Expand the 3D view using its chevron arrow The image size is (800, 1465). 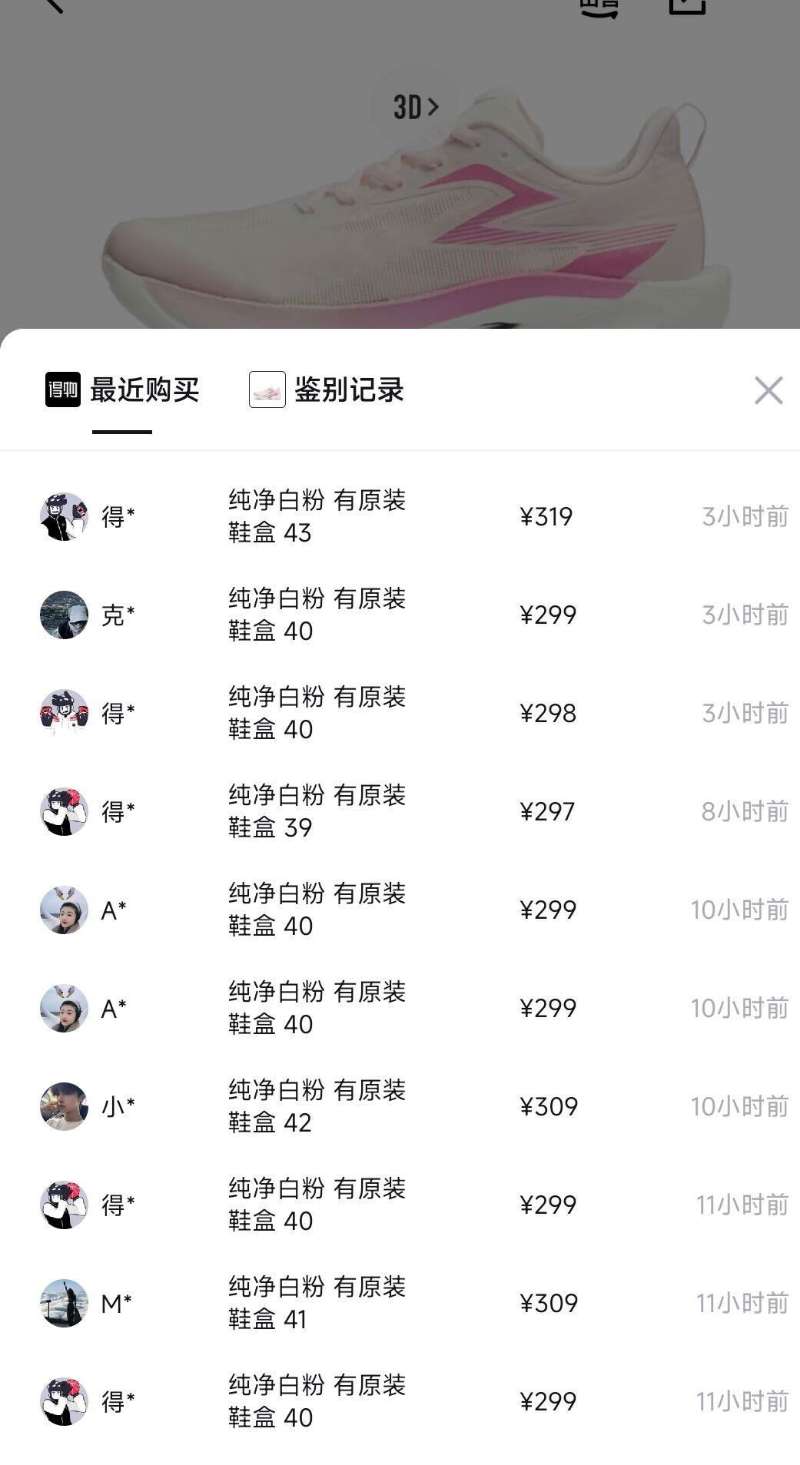coord(433,105)
